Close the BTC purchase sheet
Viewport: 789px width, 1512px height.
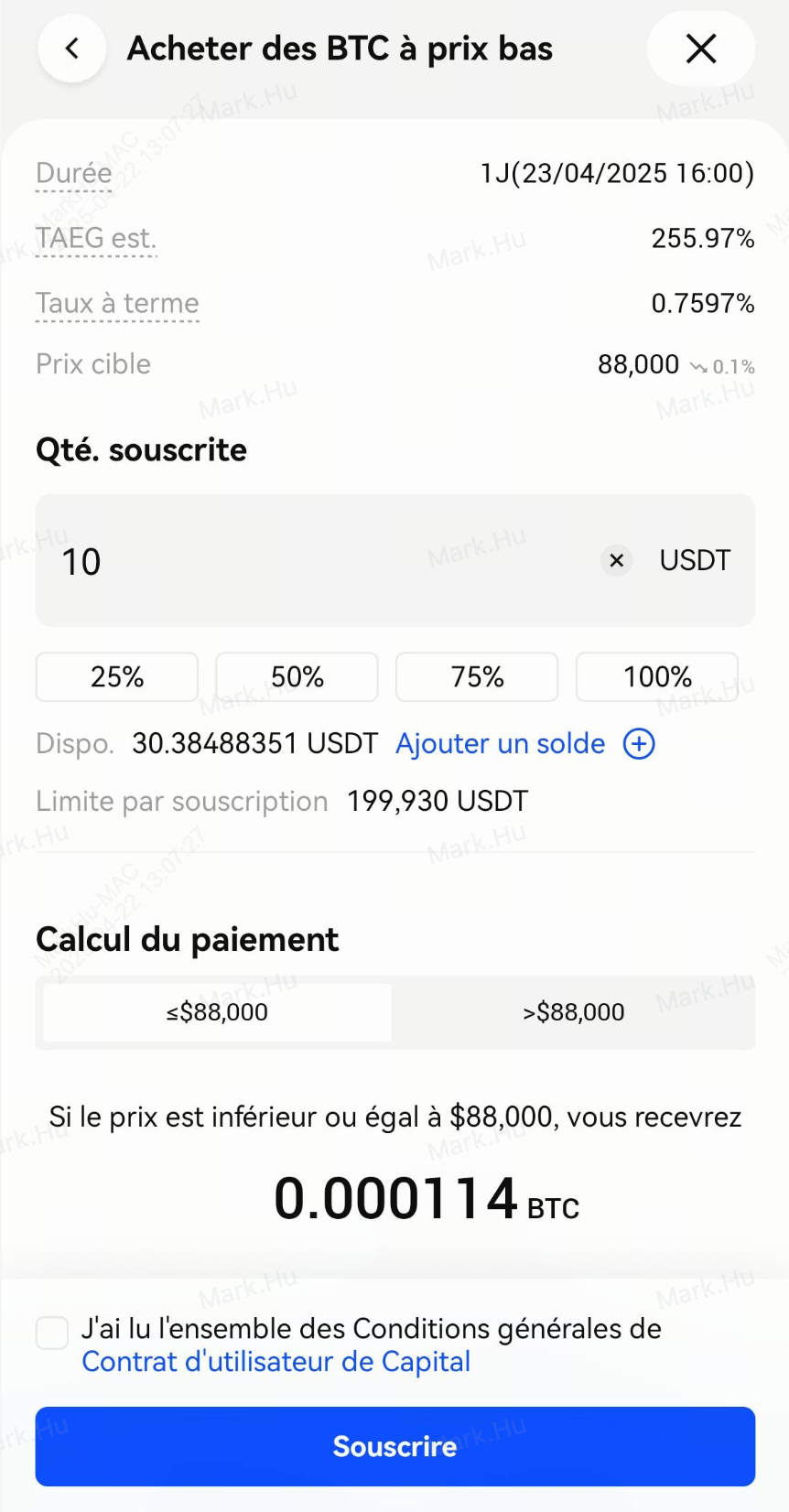coord(700,49)
